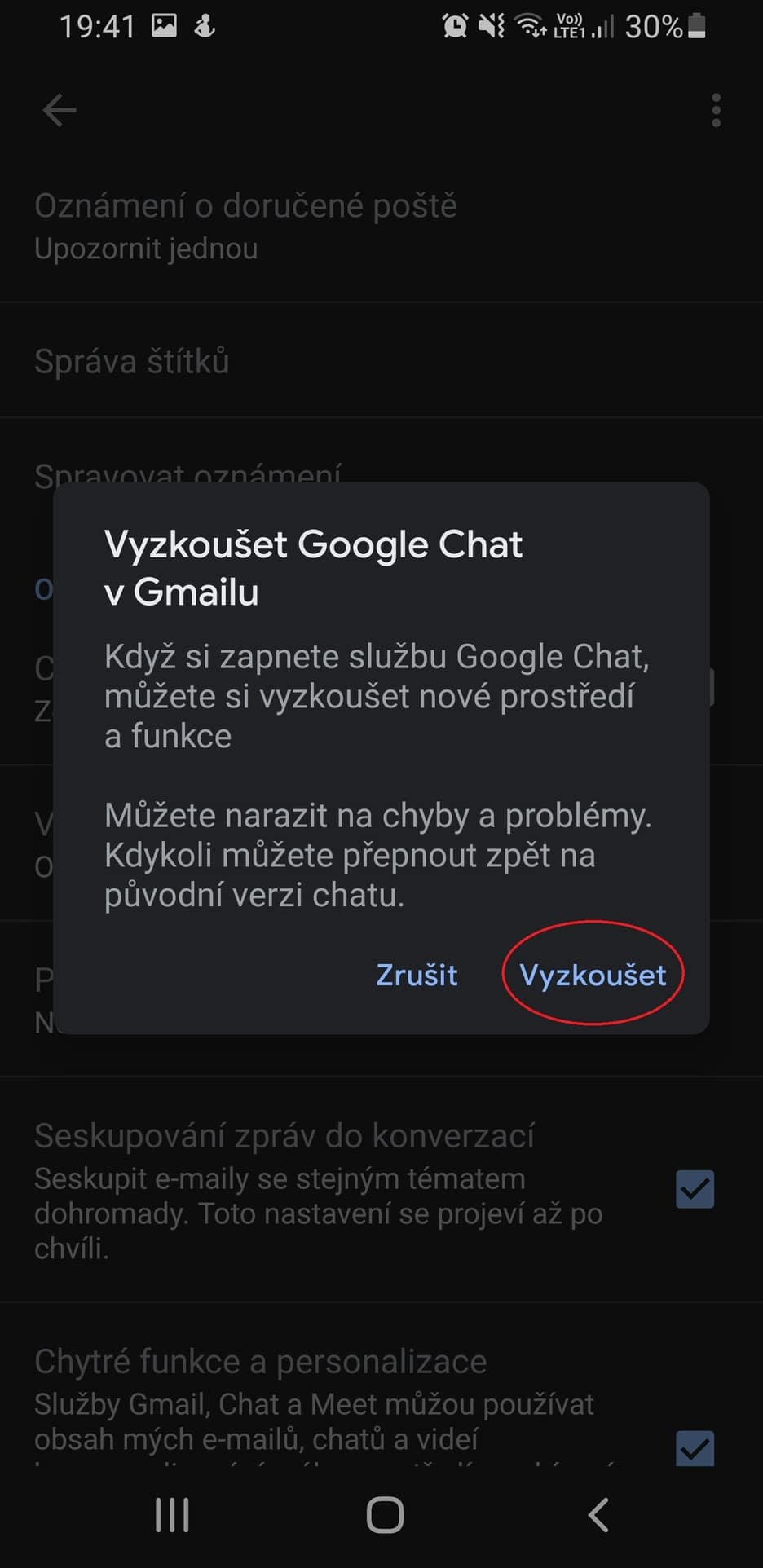
Task: Tap the system home button
Action: click(385, 1515)
